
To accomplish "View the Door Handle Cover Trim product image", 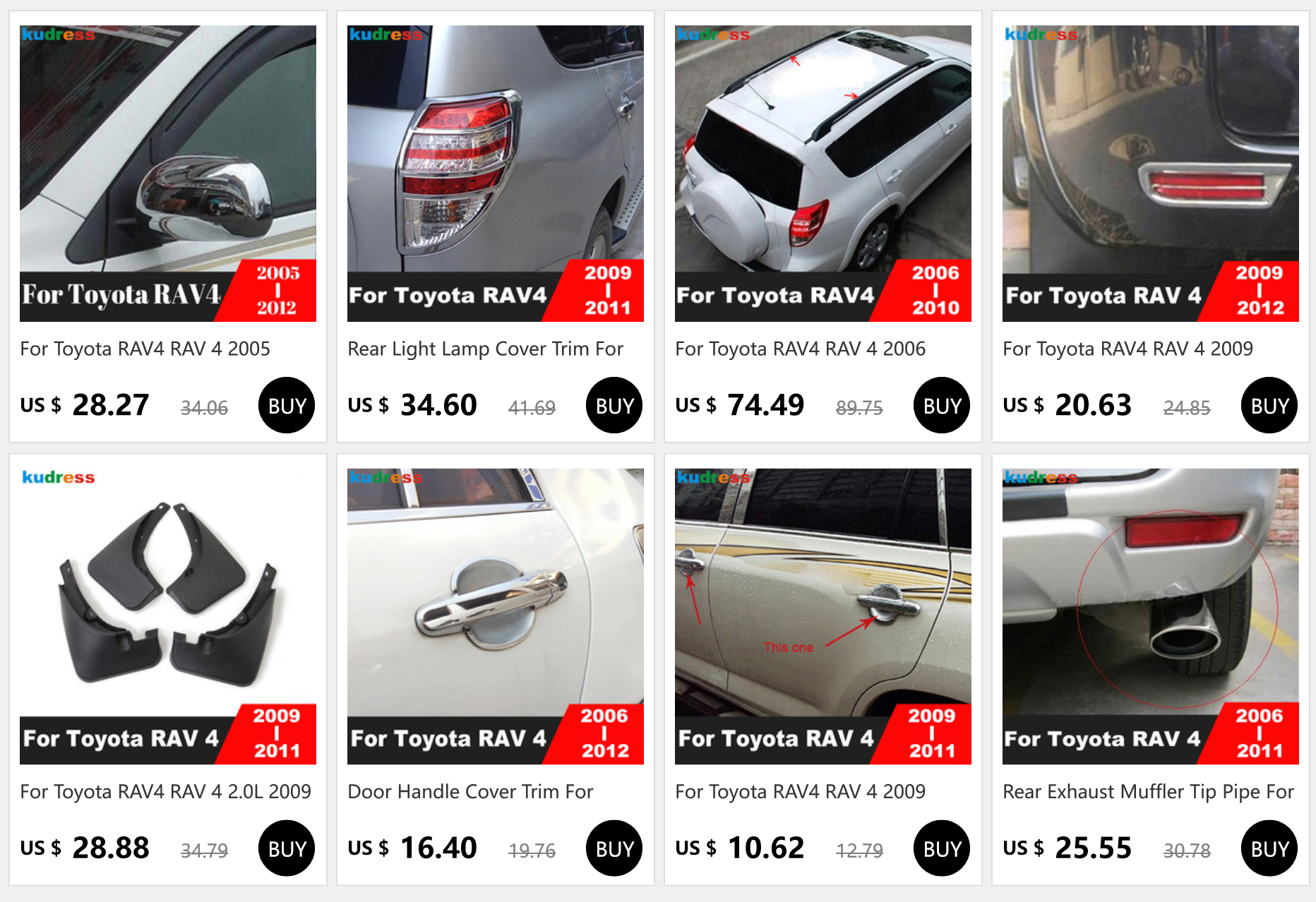I will pos(496,617).
